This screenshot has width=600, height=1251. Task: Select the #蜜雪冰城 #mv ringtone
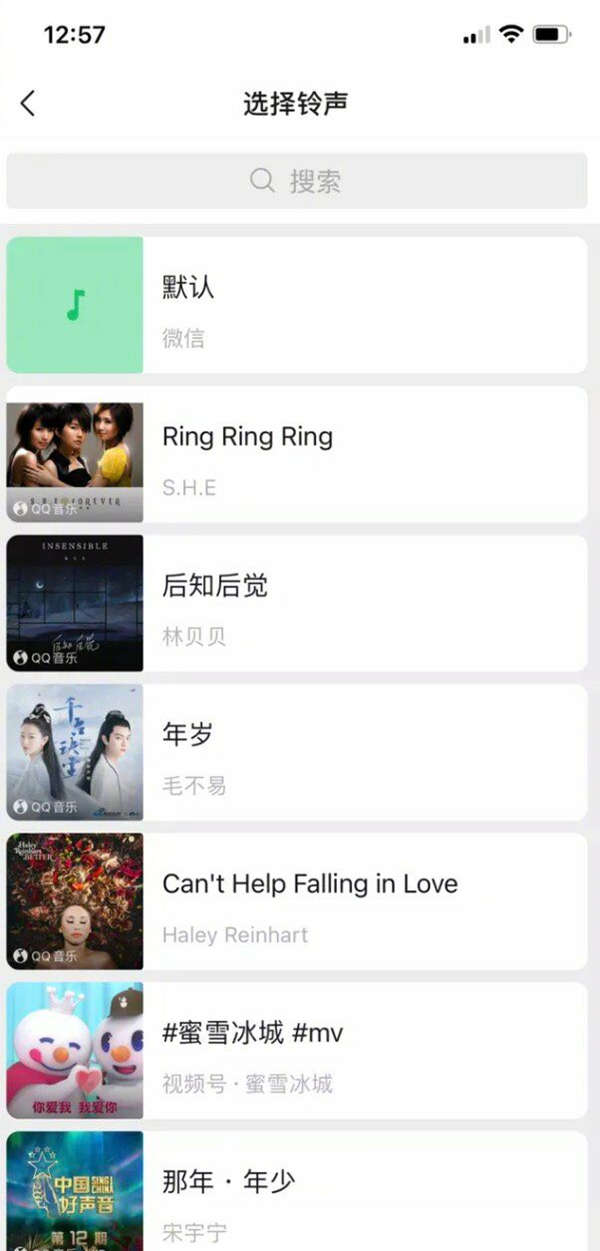pos(297,1050)
